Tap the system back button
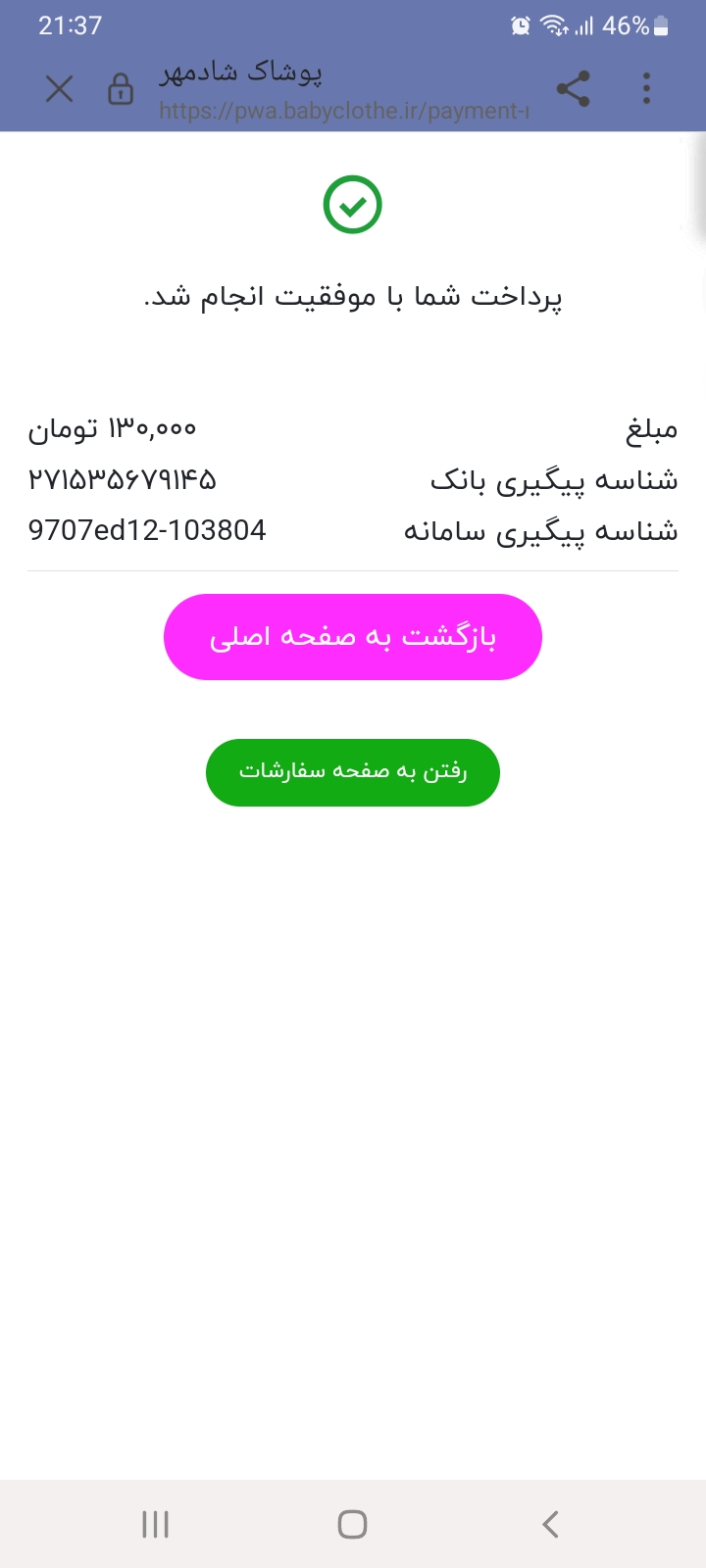 click(550, 1524)
